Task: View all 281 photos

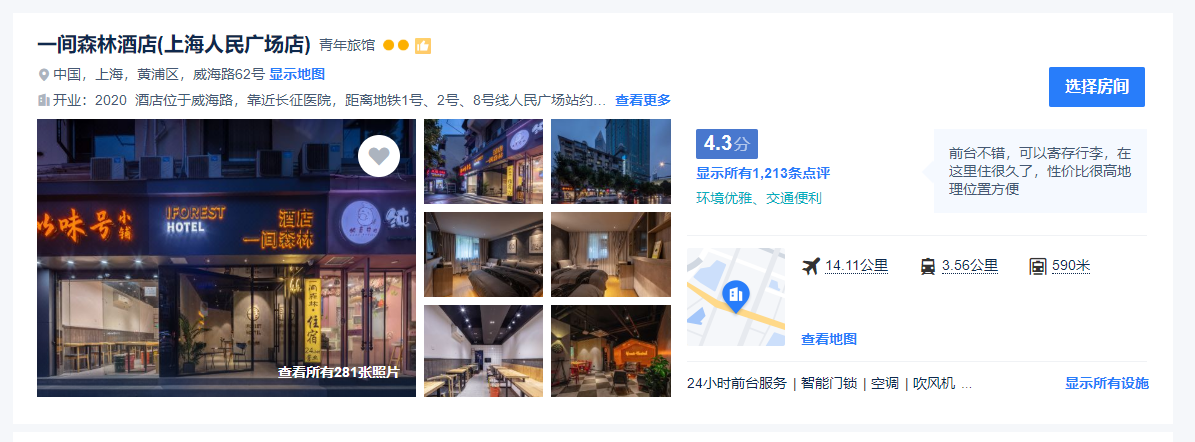Action: (338, 372)
